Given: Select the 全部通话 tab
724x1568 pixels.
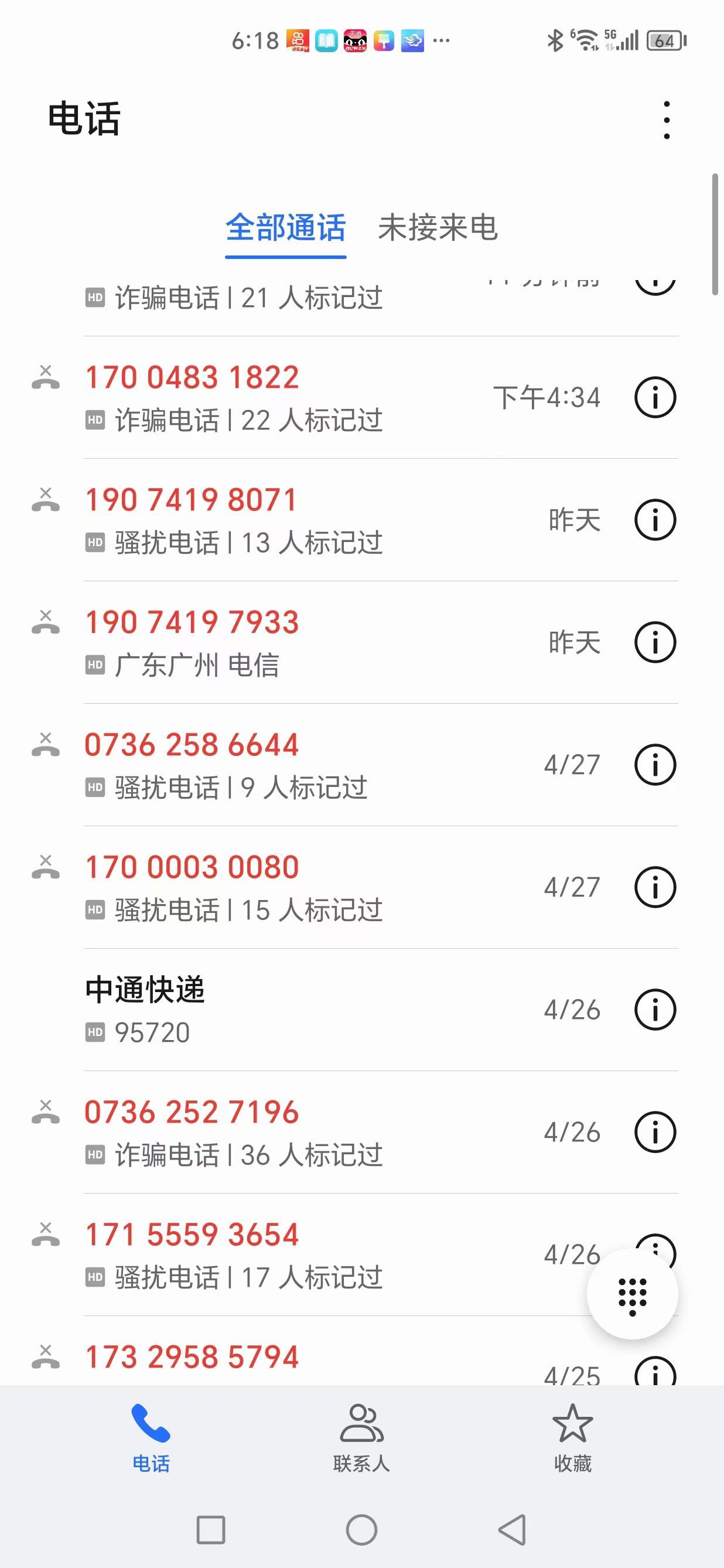Looking at the screenshot, I should pos(285,229).
